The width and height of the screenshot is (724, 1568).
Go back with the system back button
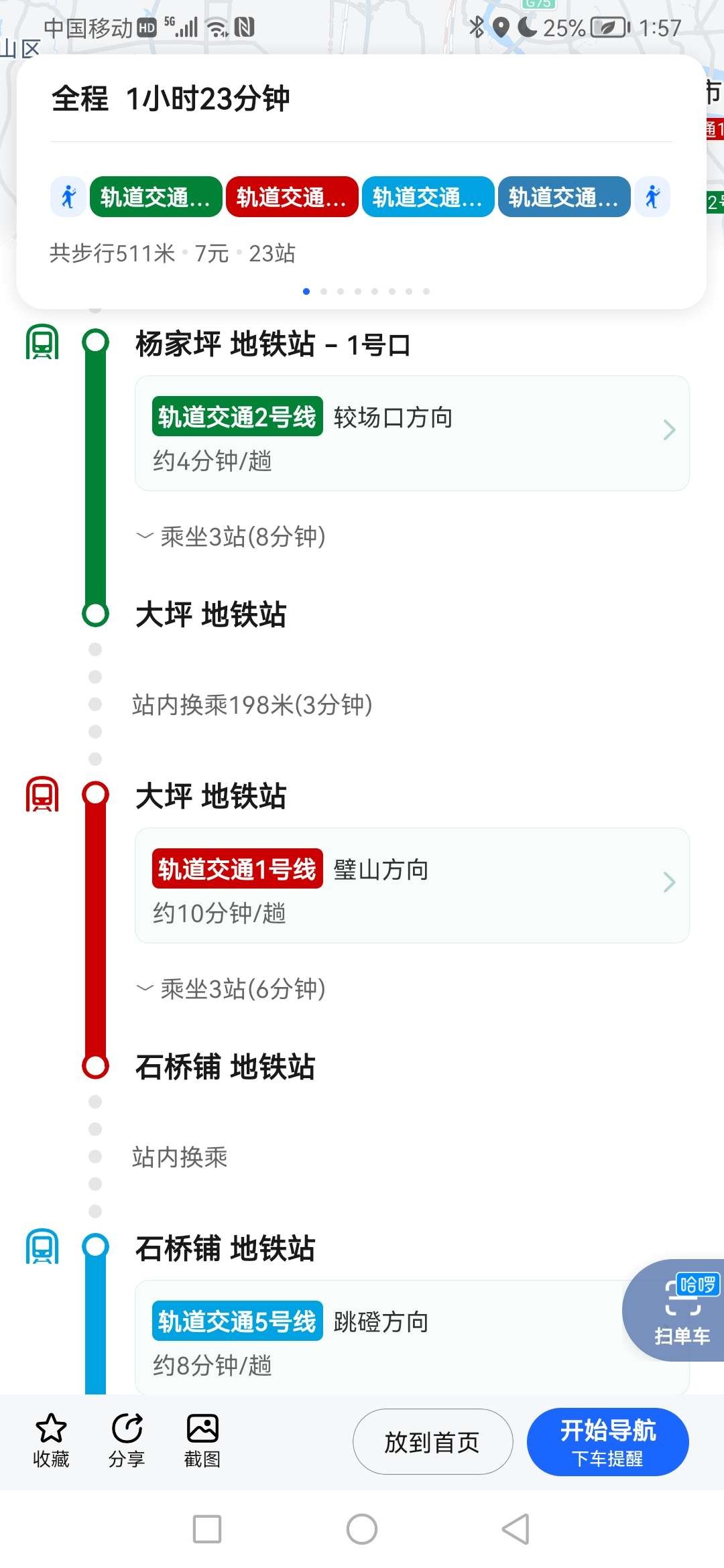[515, 1529]
